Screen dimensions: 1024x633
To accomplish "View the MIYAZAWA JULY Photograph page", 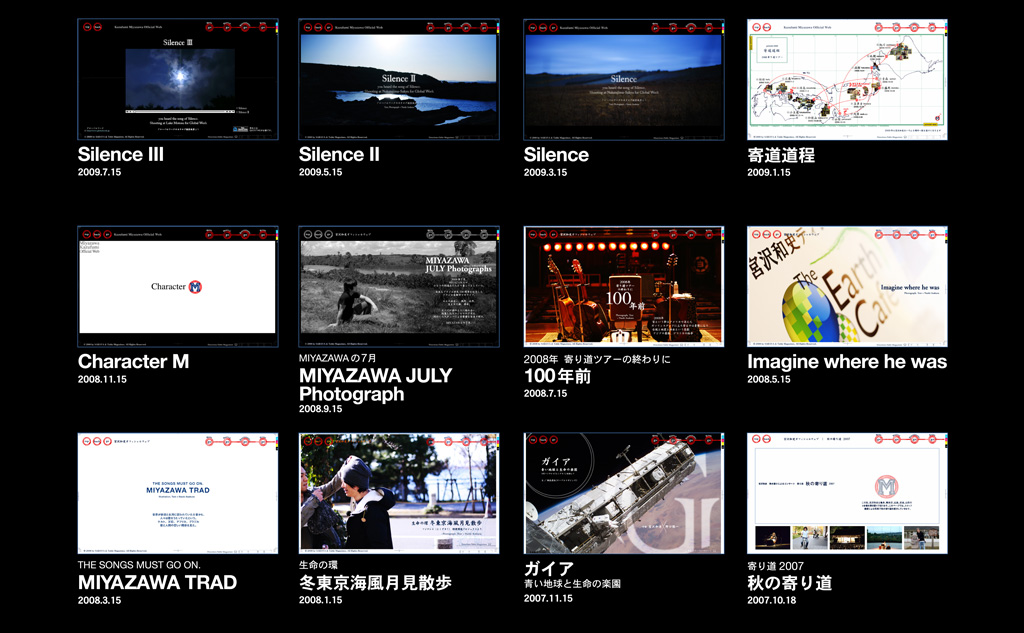I will [x=399, y=286].
